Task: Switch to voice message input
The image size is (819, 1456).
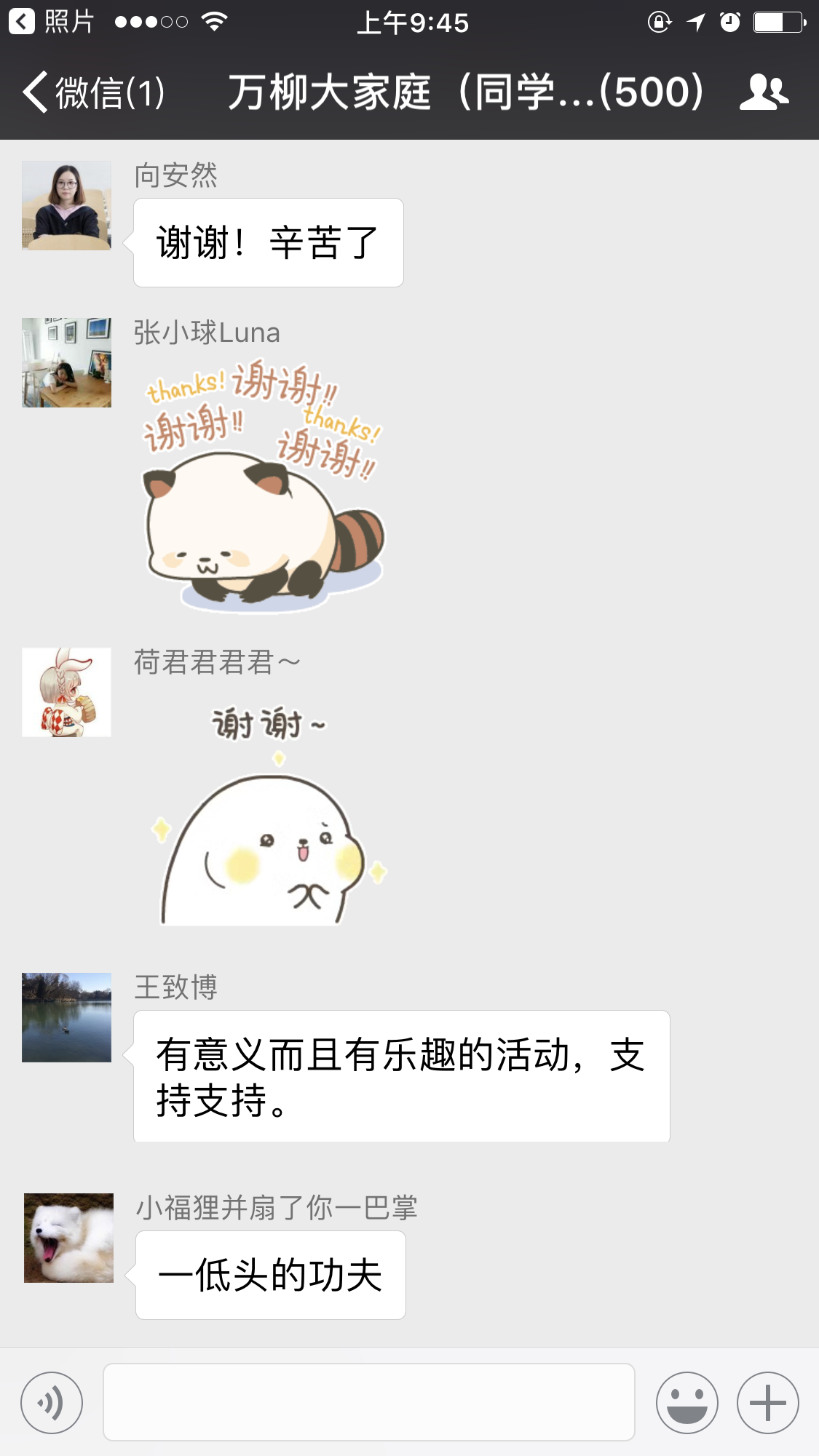Action: click(x=52, y=1402)
